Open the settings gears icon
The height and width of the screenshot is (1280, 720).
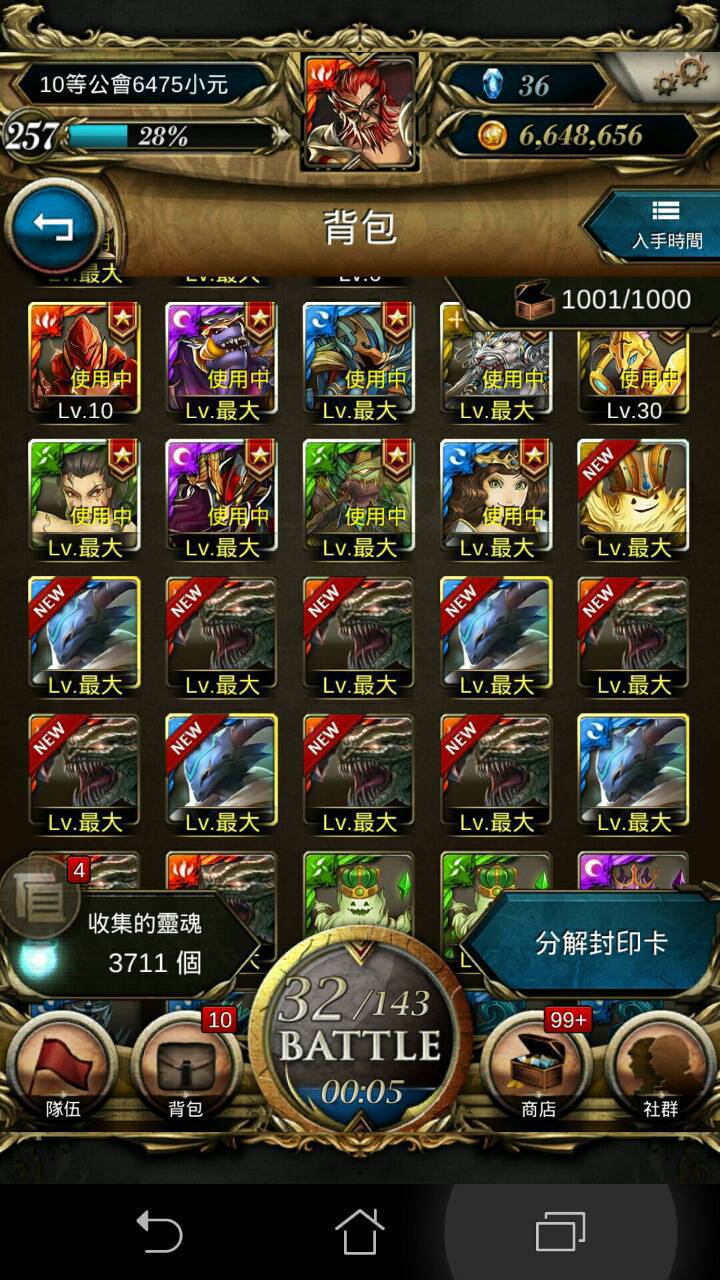(x=674, y=77)
